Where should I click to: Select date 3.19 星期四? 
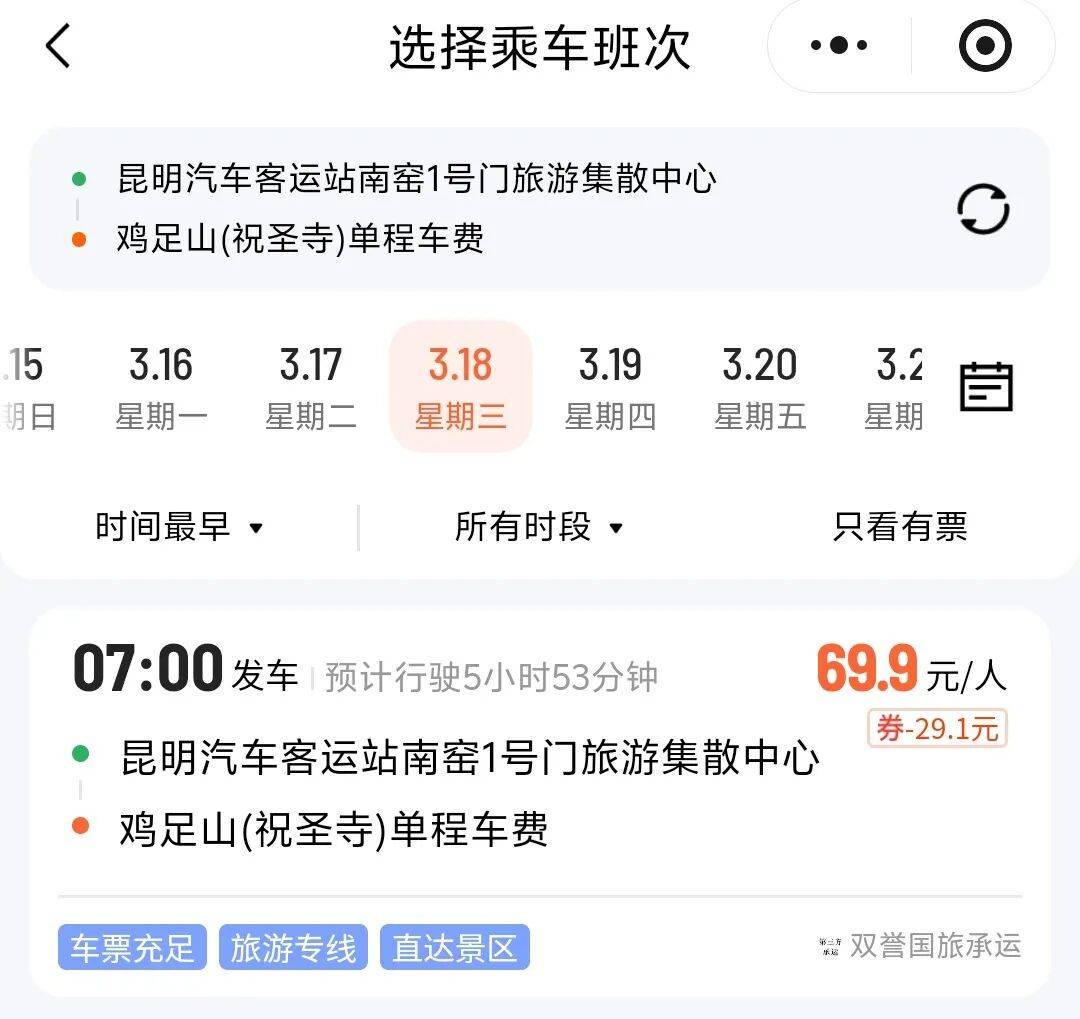pos(610,388)
